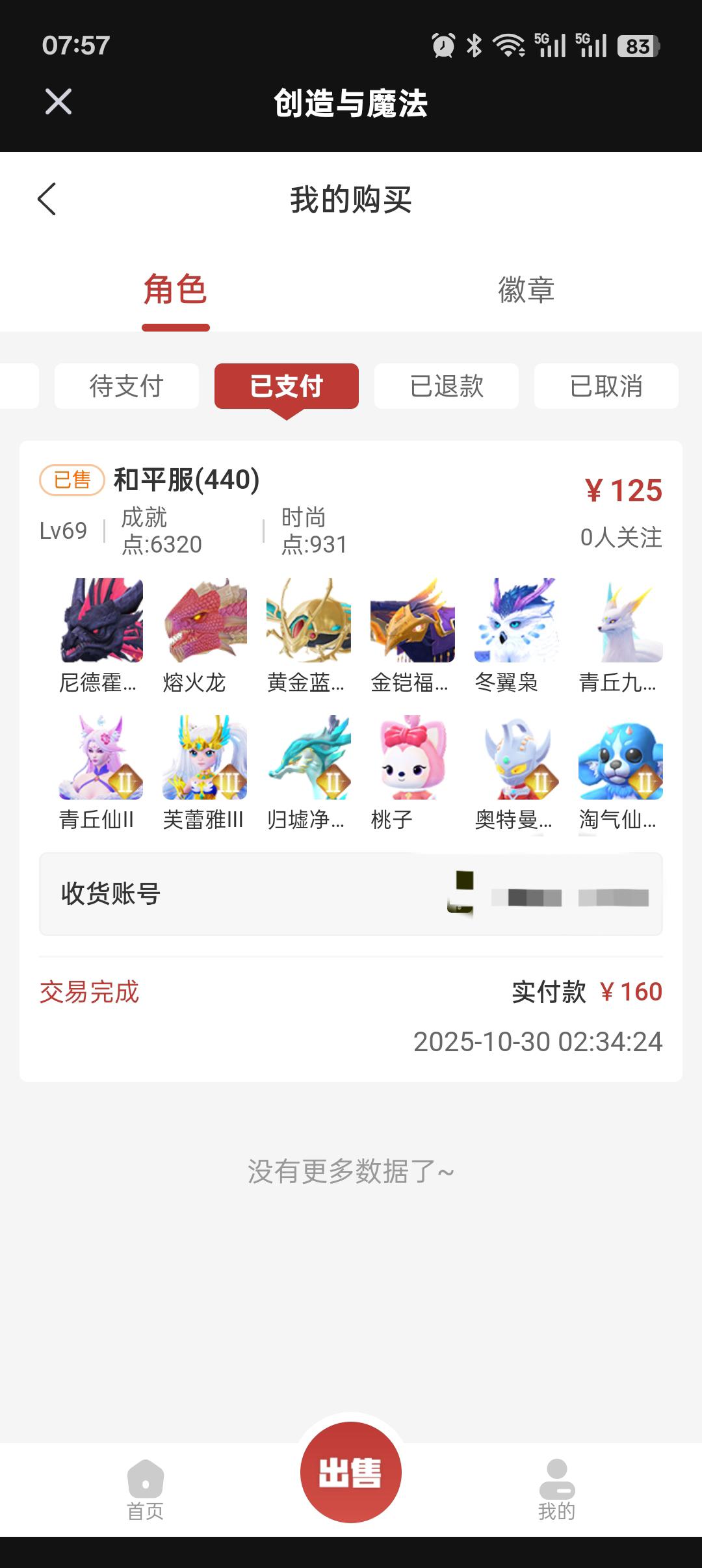The width and height of the screenshot is (702, 1568).
Task: Select the 尼德霍格 pet thumbnail
Action: point(102,621)
